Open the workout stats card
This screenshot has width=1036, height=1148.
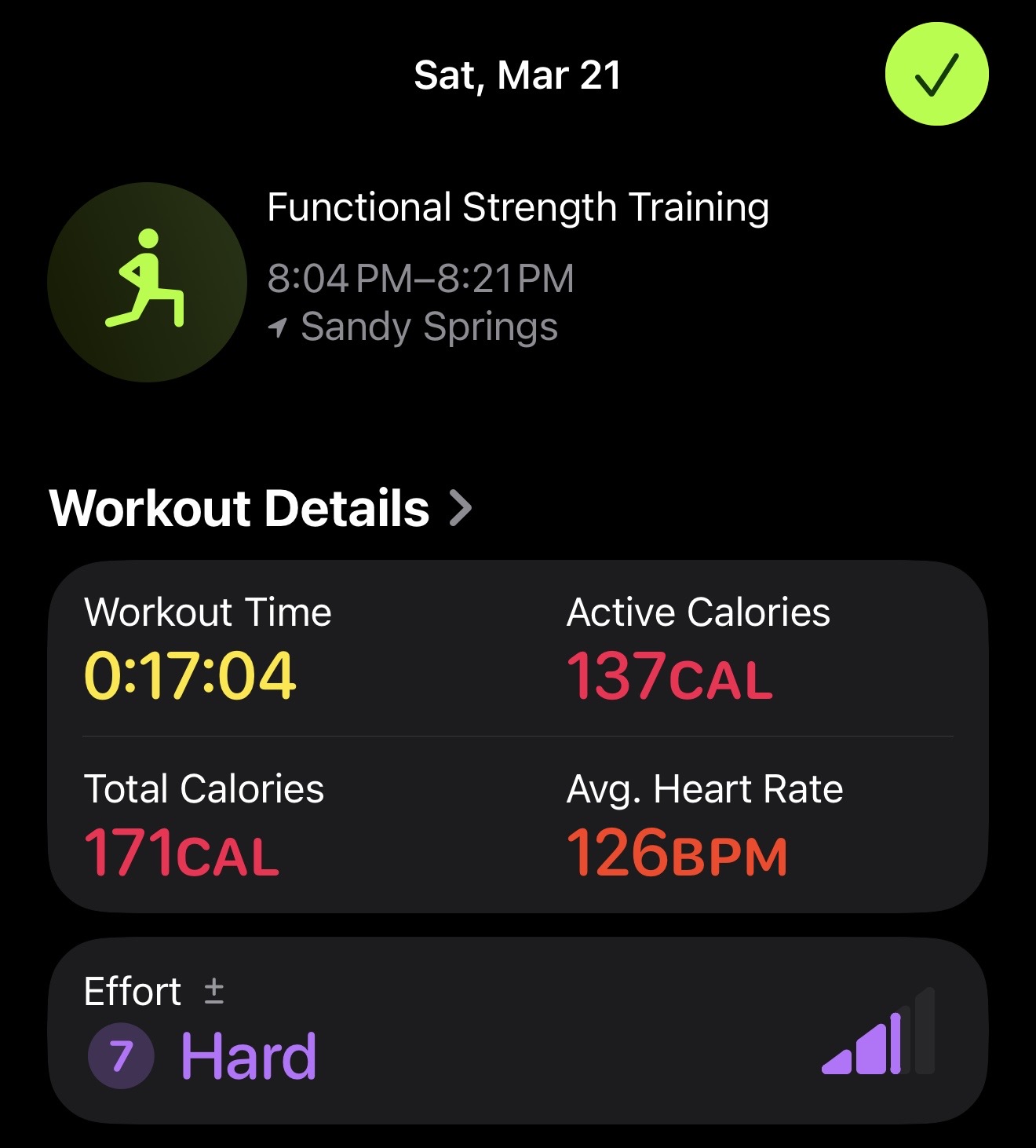pos(516,736)
